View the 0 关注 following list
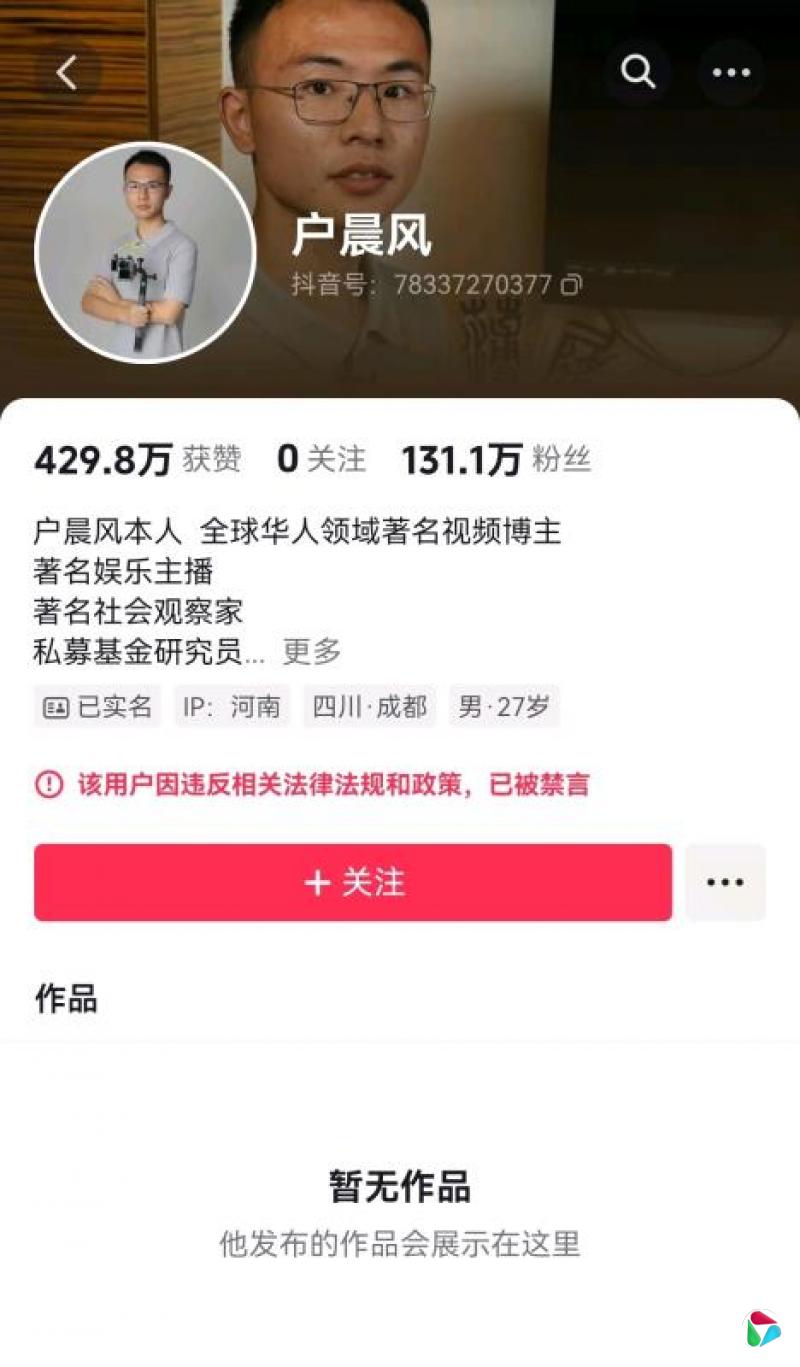Viewport: 800px width, 1367px height. pos(321,460)
